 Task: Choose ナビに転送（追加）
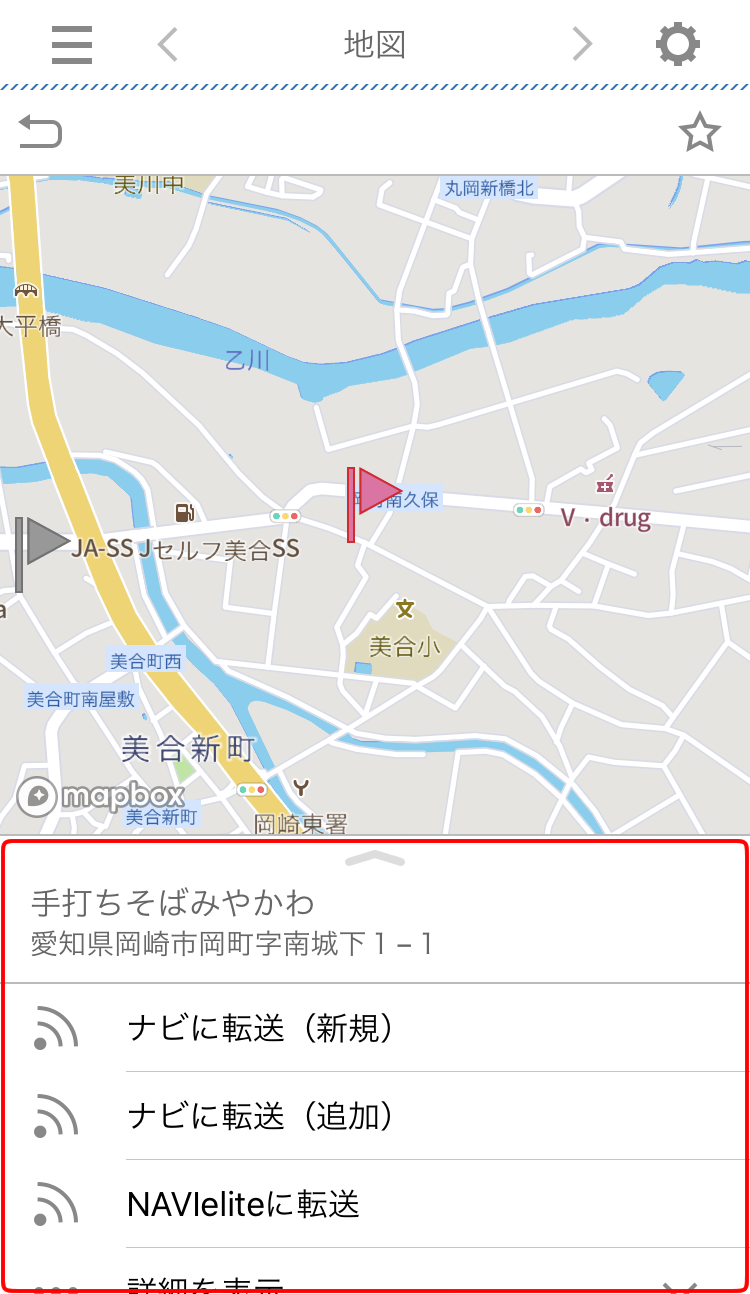[260, 1116]
